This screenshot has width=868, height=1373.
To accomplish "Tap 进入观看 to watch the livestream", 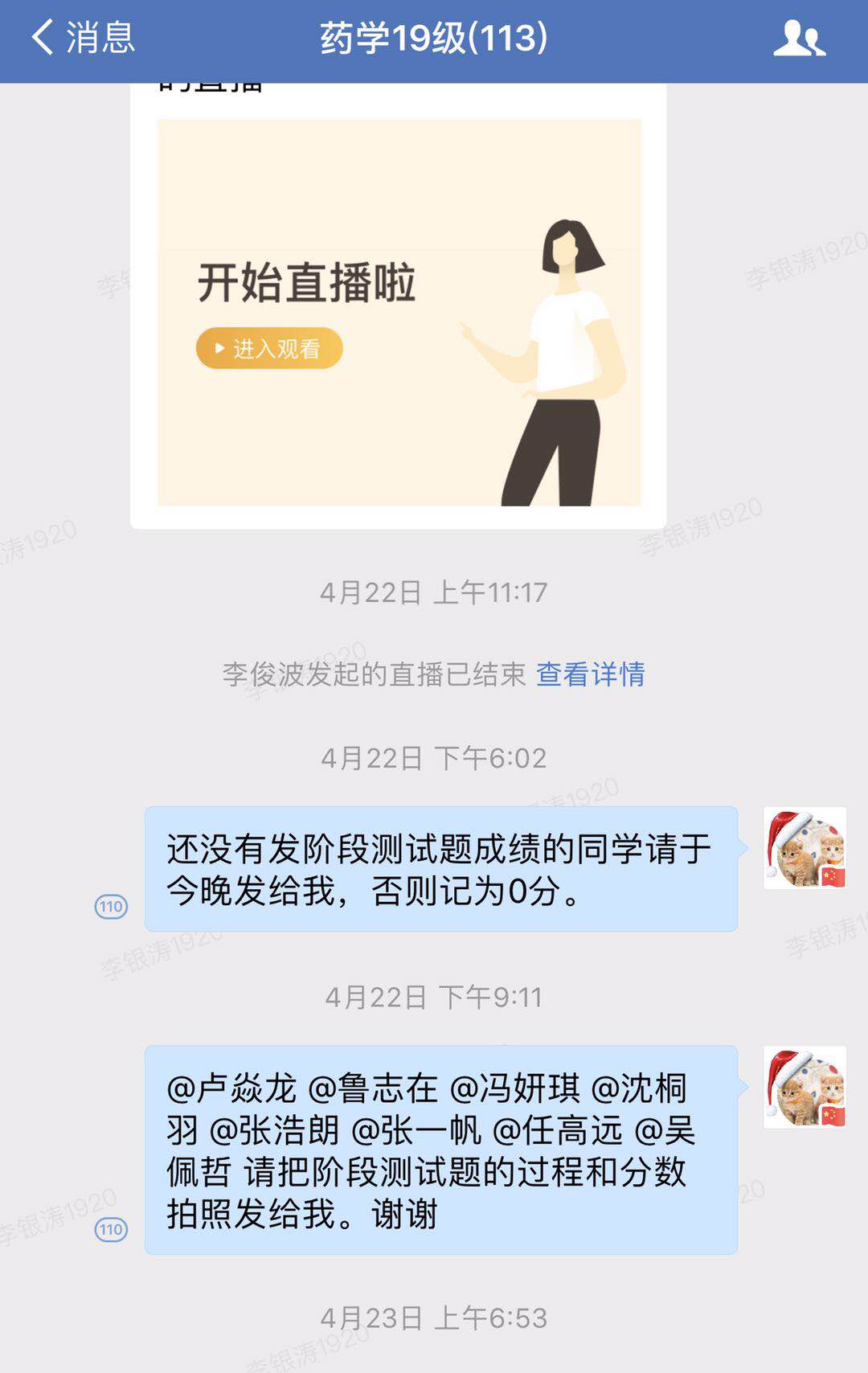I will [x=269, y=348].
